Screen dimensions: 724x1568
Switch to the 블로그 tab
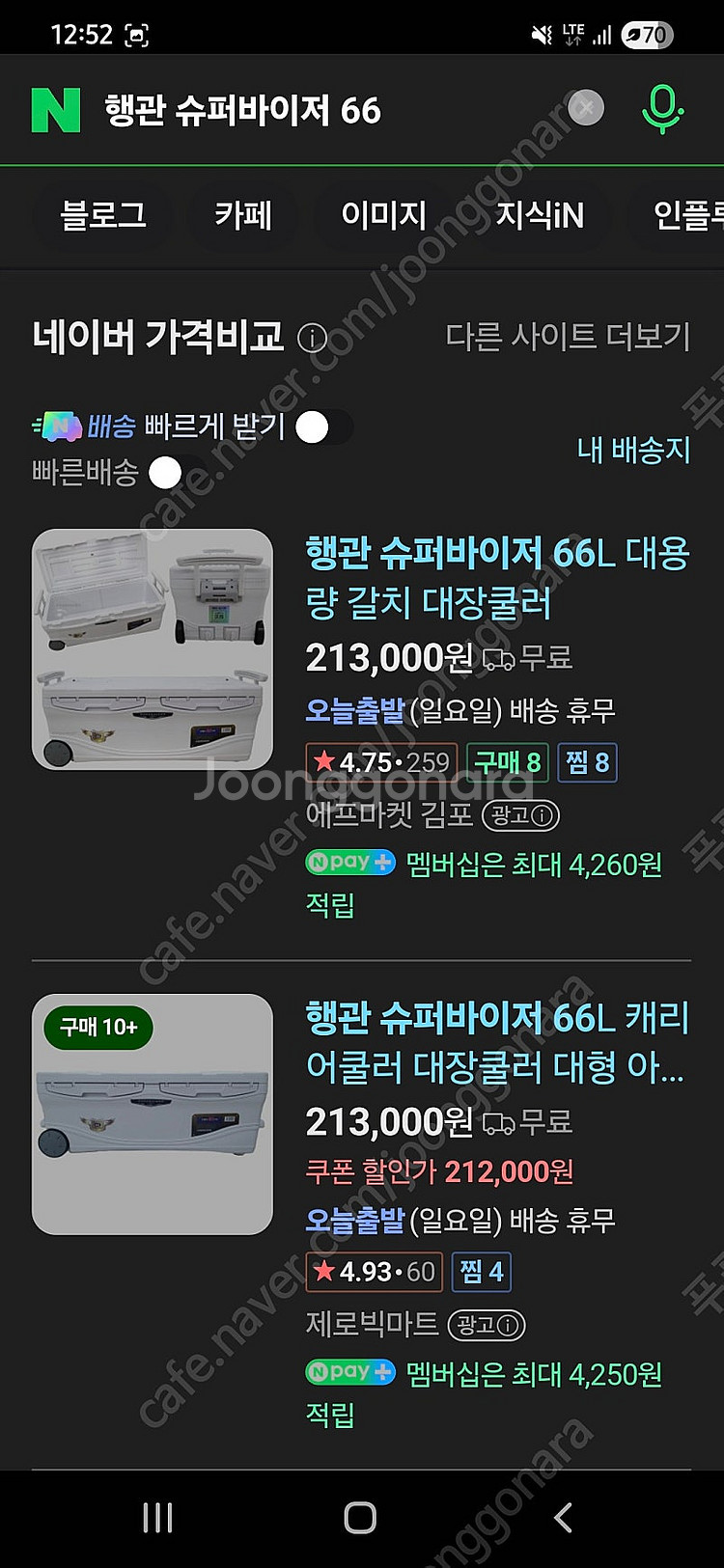click(x=103, y=214)
